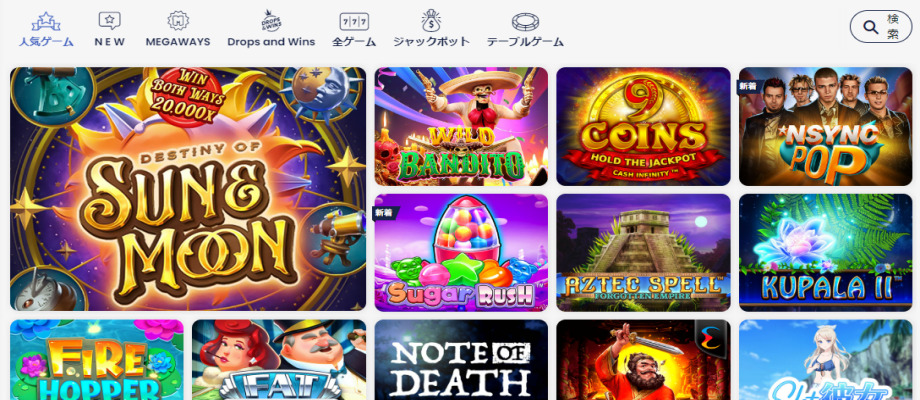
Task: Open 9 Coins Hold the Jackpot
Action: tap(643, 126)
